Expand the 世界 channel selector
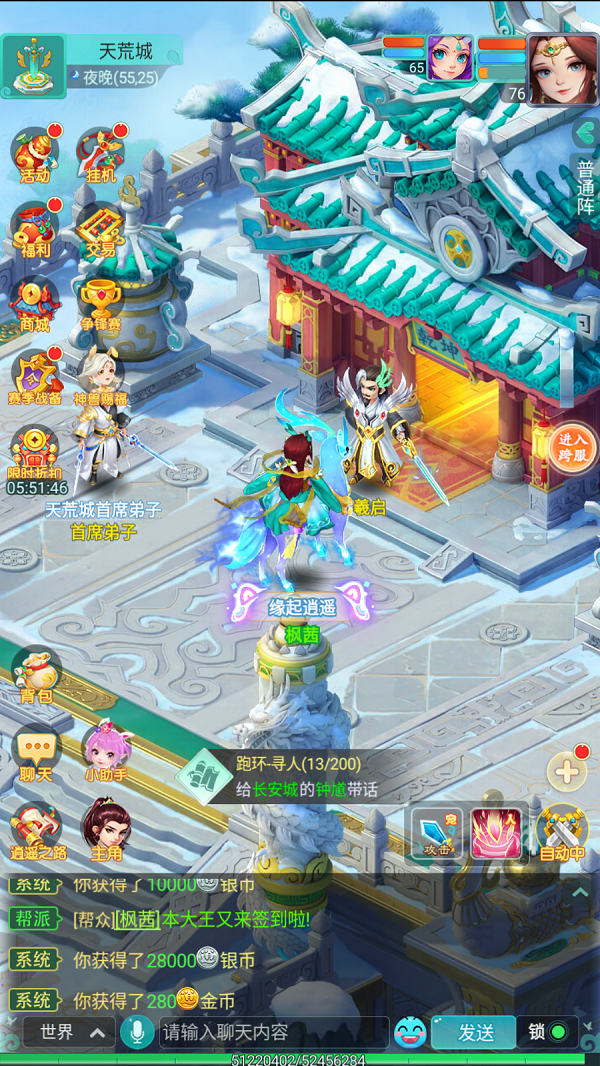Image resolution: width=600 pixels, height=1066 pixels. coord(68,1033)
